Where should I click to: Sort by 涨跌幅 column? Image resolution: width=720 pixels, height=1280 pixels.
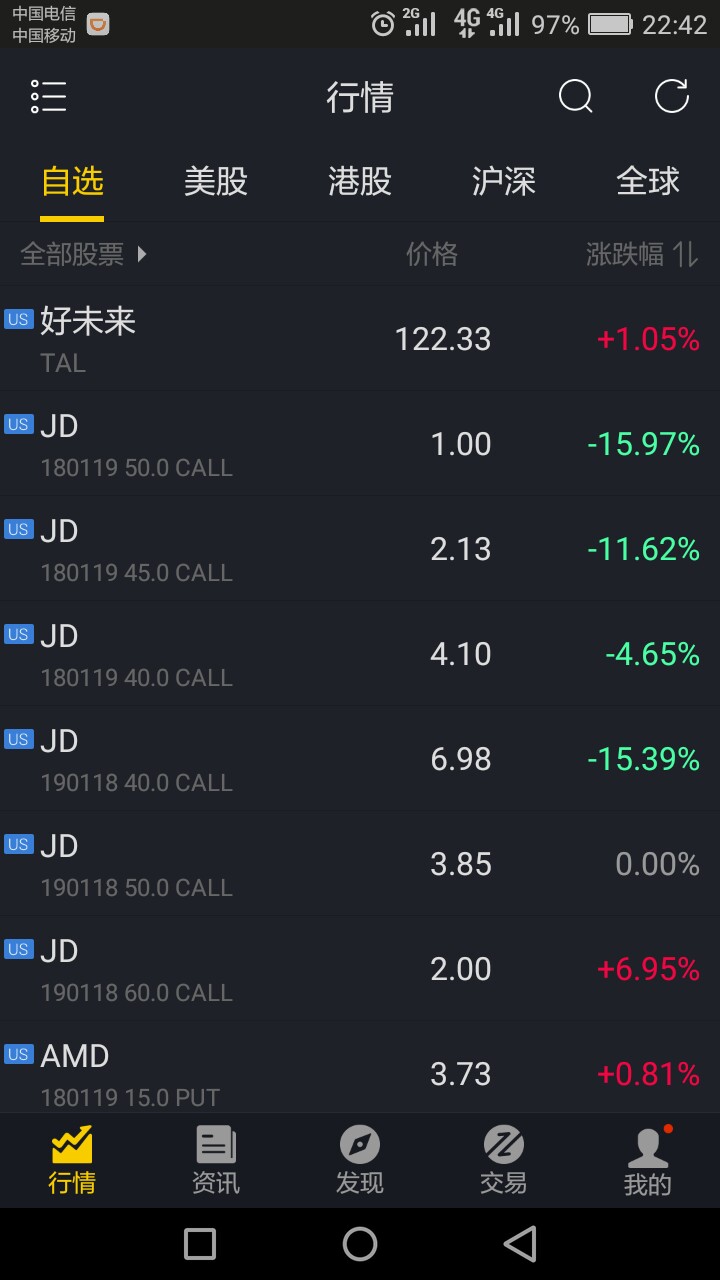642,254
